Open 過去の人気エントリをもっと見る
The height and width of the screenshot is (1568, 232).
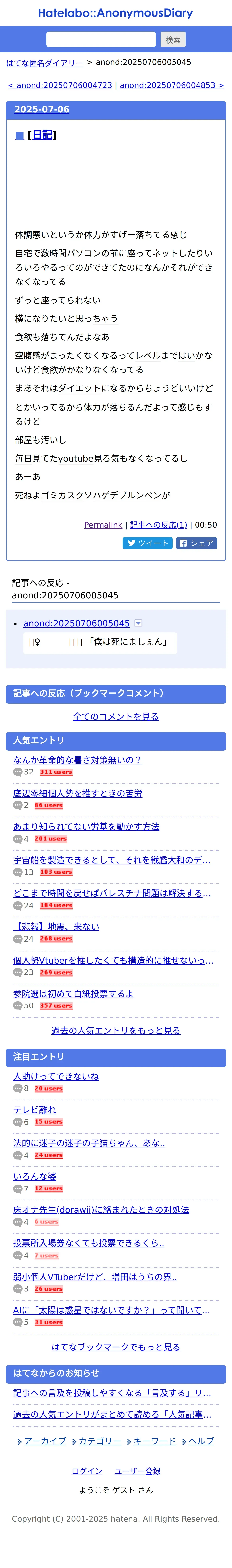pyautogui.click(x=116, y=1030)
